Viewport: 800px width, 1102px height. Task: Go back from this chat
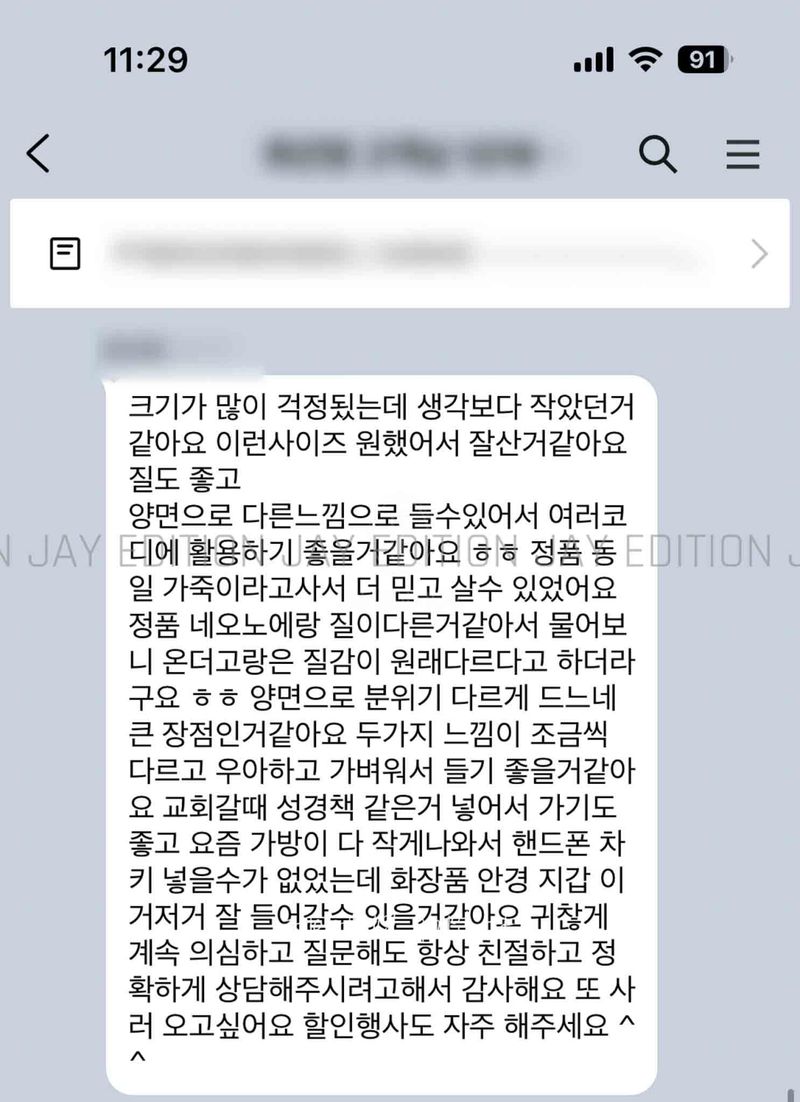pos(38,154)
